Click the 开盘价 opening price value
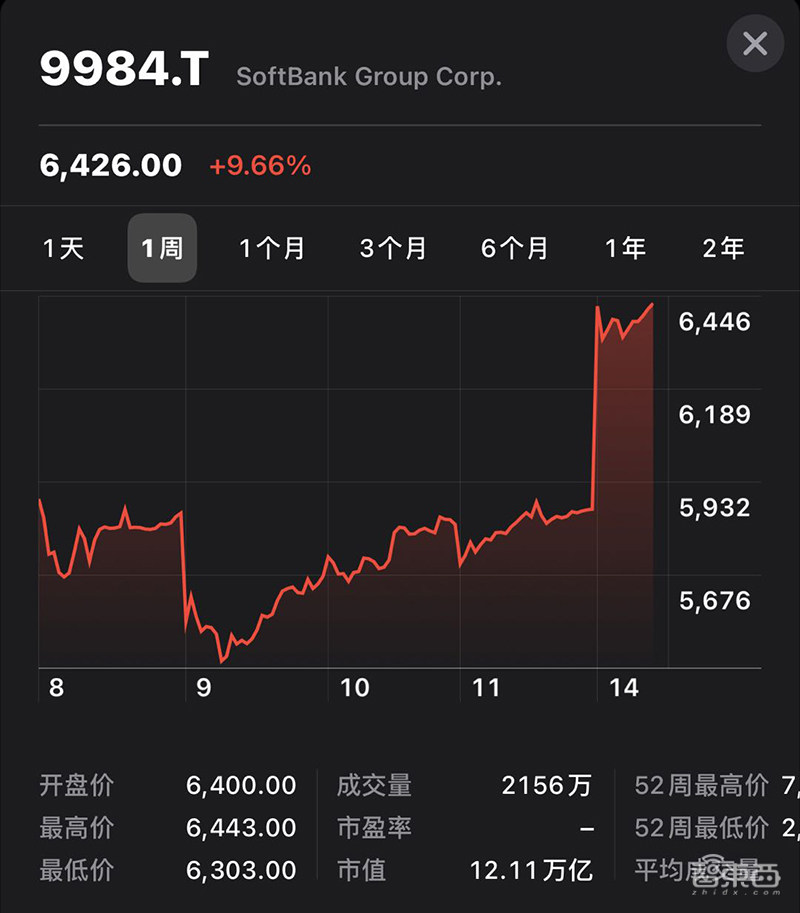 [x=240, y=786]
